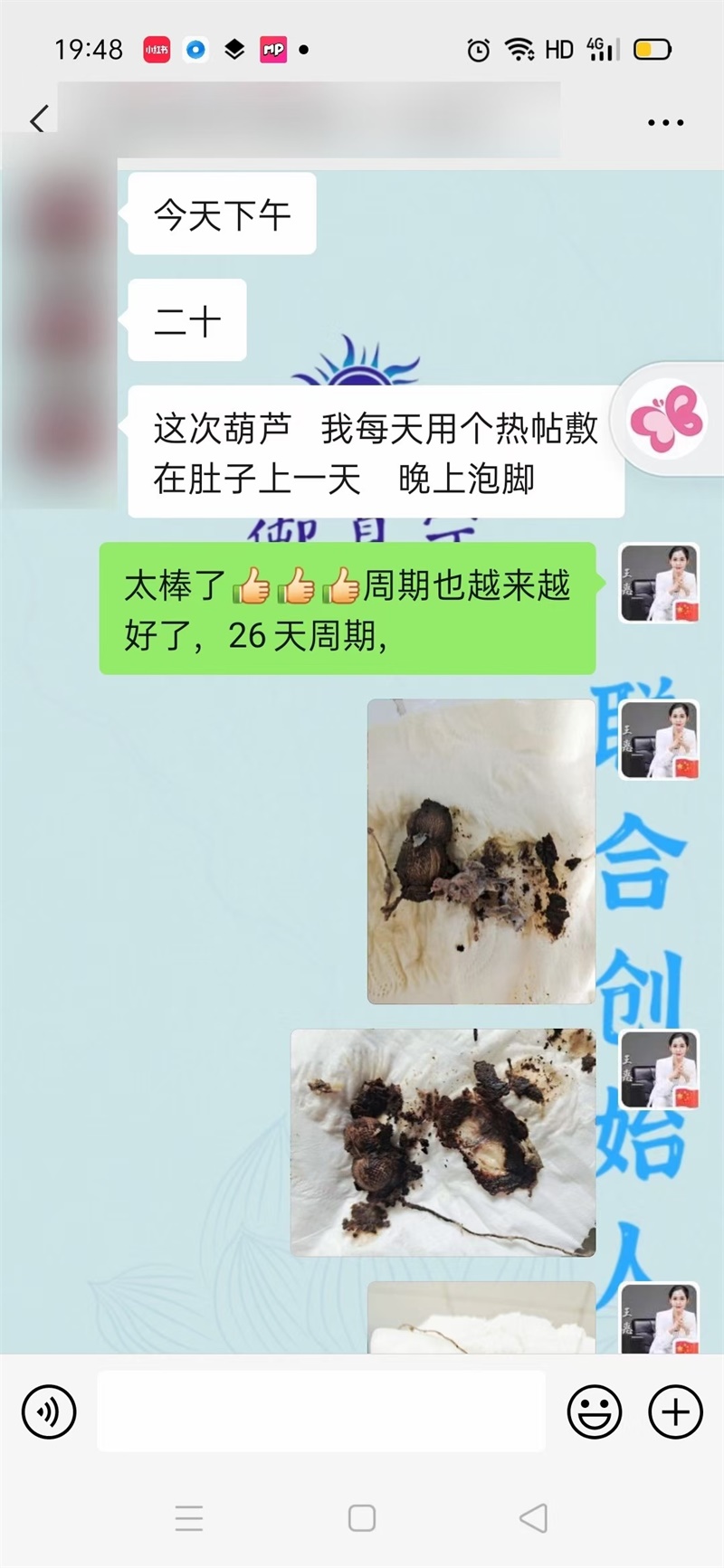This screenshot has width=724, height=1568.
Task: Open the plus attachment menu
Action: pos(675,1411)
